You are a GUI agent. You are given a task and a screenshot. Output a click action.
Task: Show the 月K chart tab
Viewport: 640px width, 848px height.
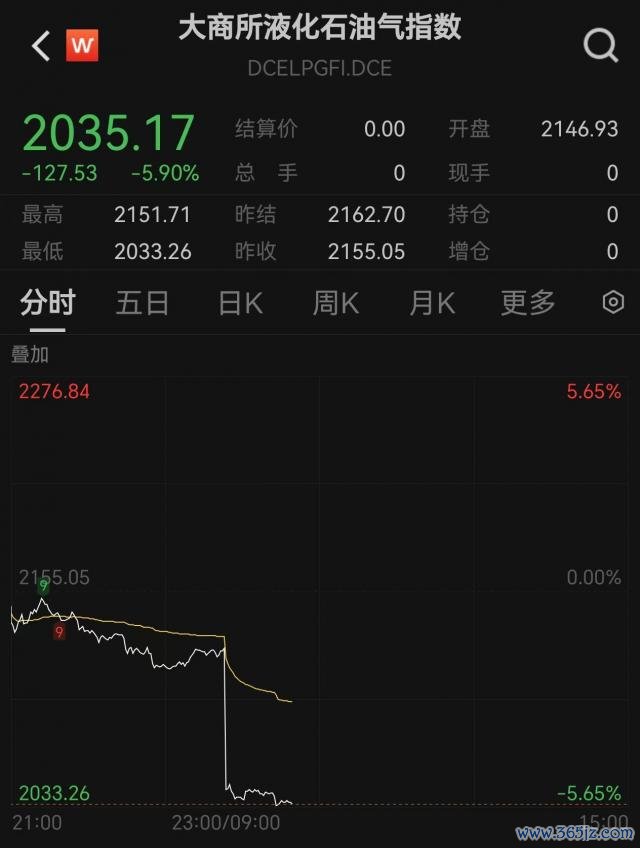(x=432, y=303)
